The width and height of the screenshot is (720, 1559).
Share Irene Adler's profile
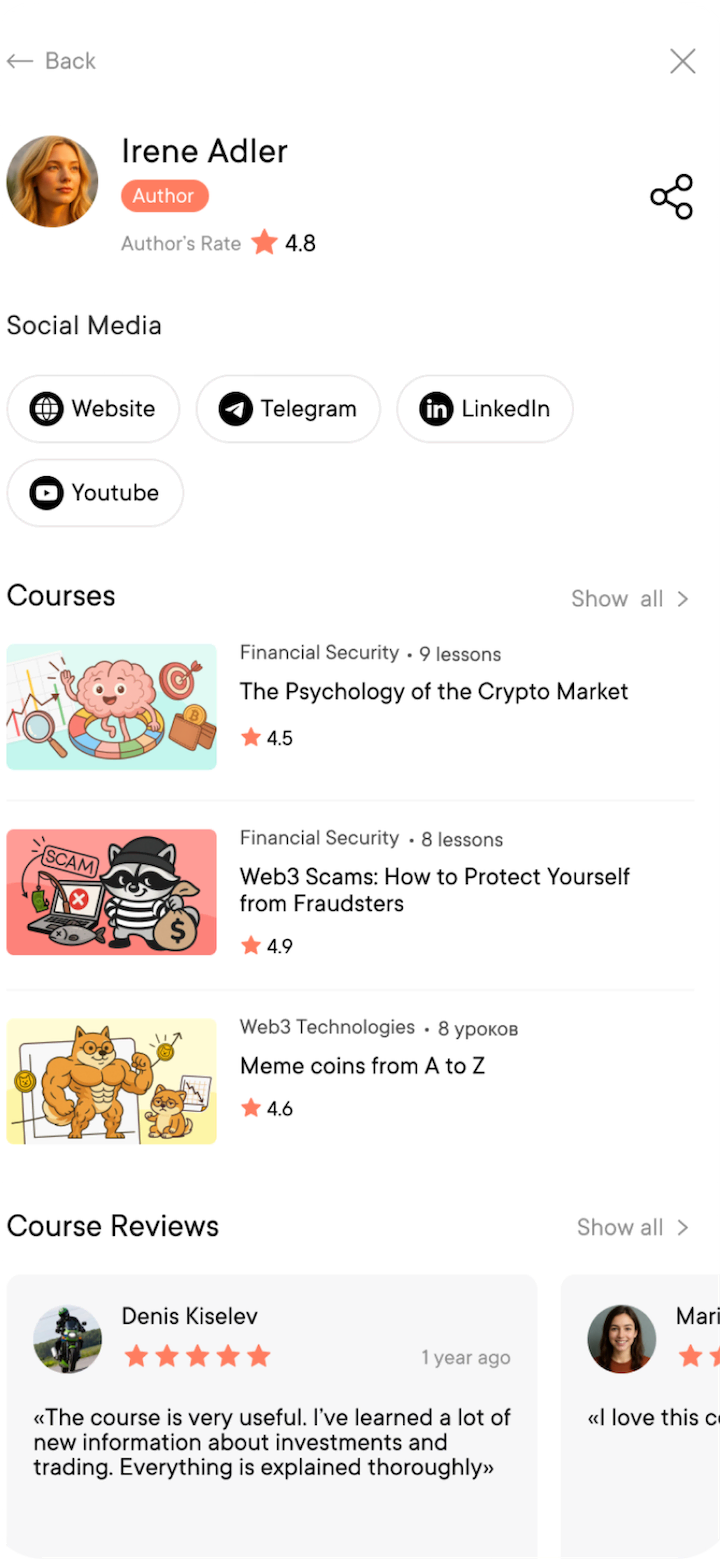[x=671, y=196]
